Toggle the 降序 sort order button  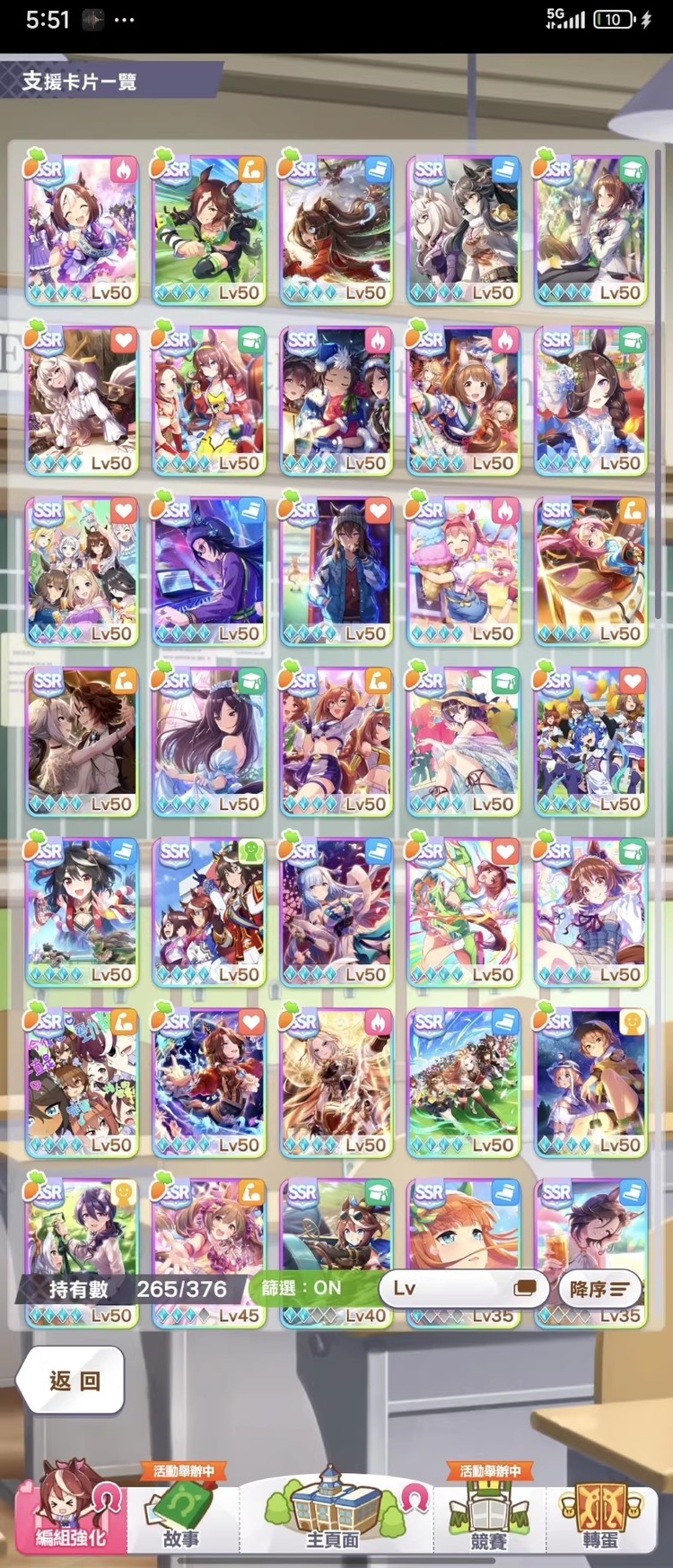click(x=599, y=1289)
